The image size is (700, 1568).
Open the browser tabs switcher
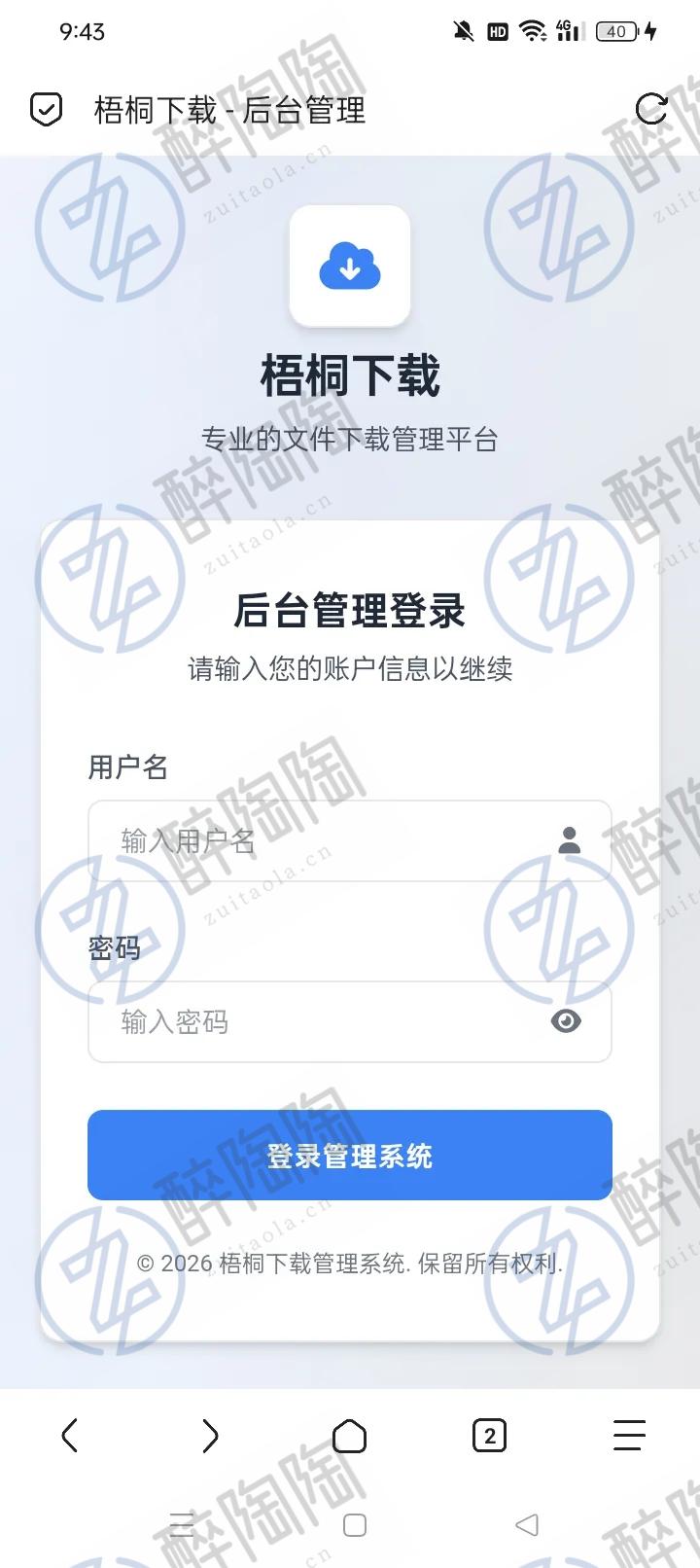click(489, 1436)
